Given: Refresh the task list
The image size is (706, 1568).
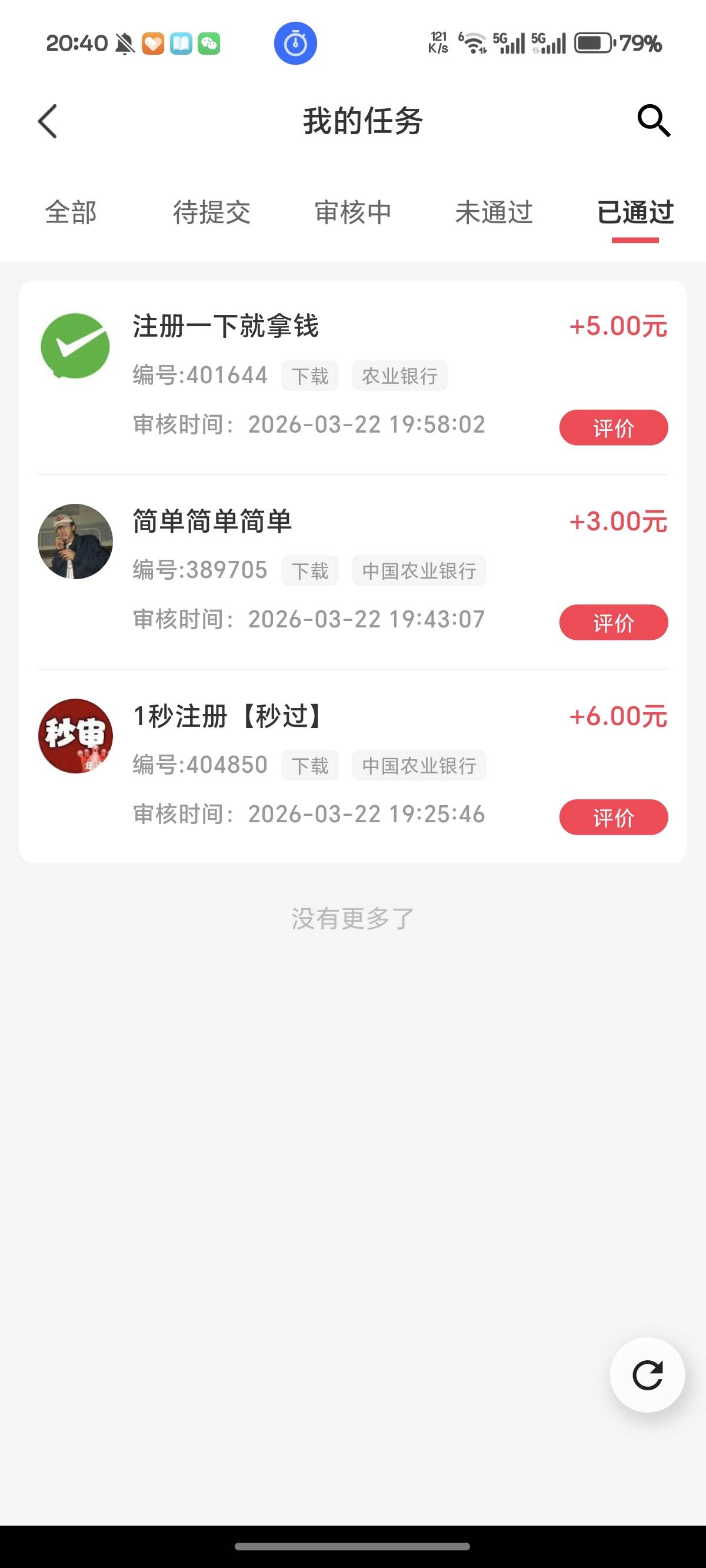Looking at the screenshot, I should pyautogui.click(x=647, y=1375).
